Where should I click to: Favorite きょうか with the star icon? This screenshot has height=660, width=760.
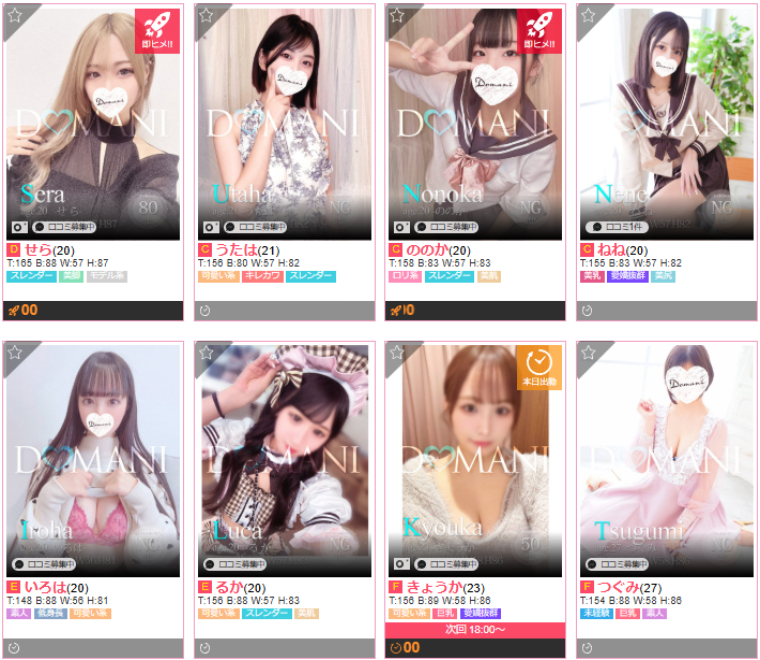[396, 352]
